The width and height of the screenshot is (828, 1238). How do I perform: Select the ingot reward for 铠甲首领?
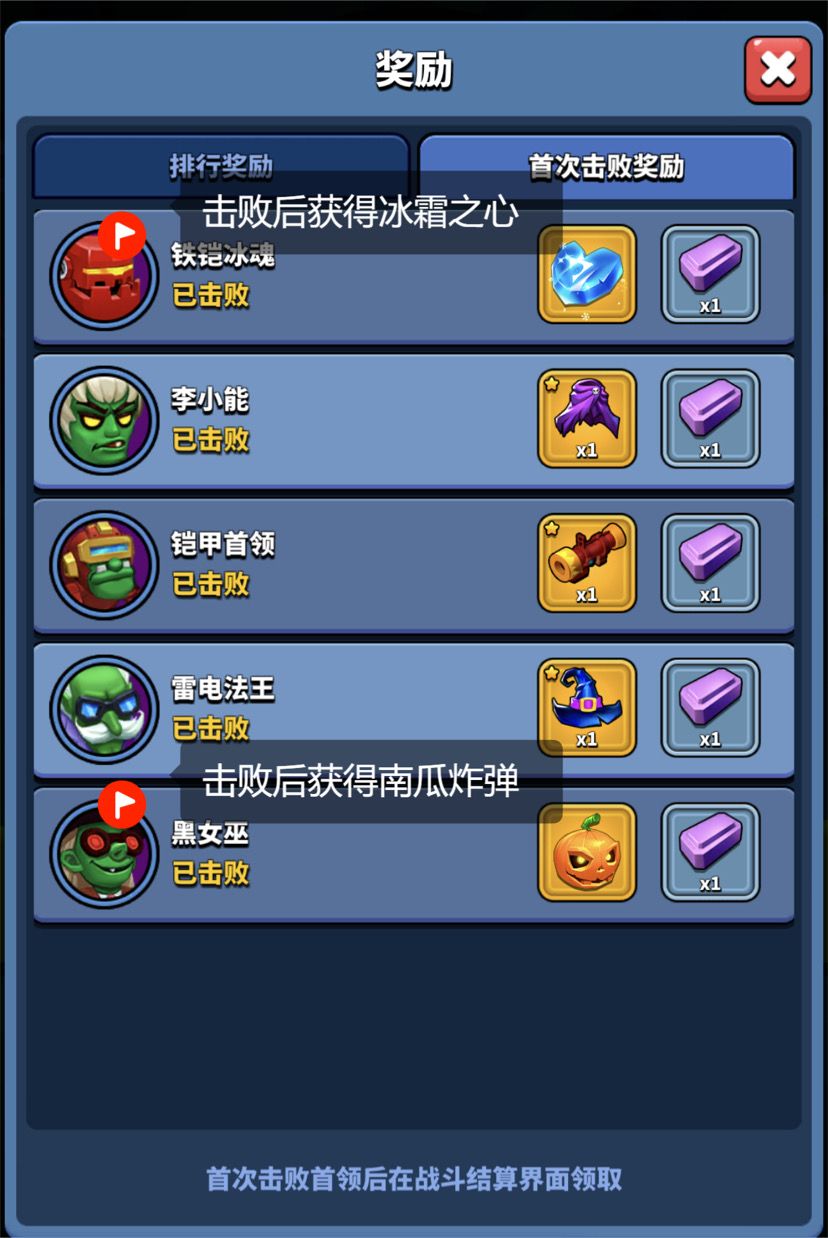[711, 564]
